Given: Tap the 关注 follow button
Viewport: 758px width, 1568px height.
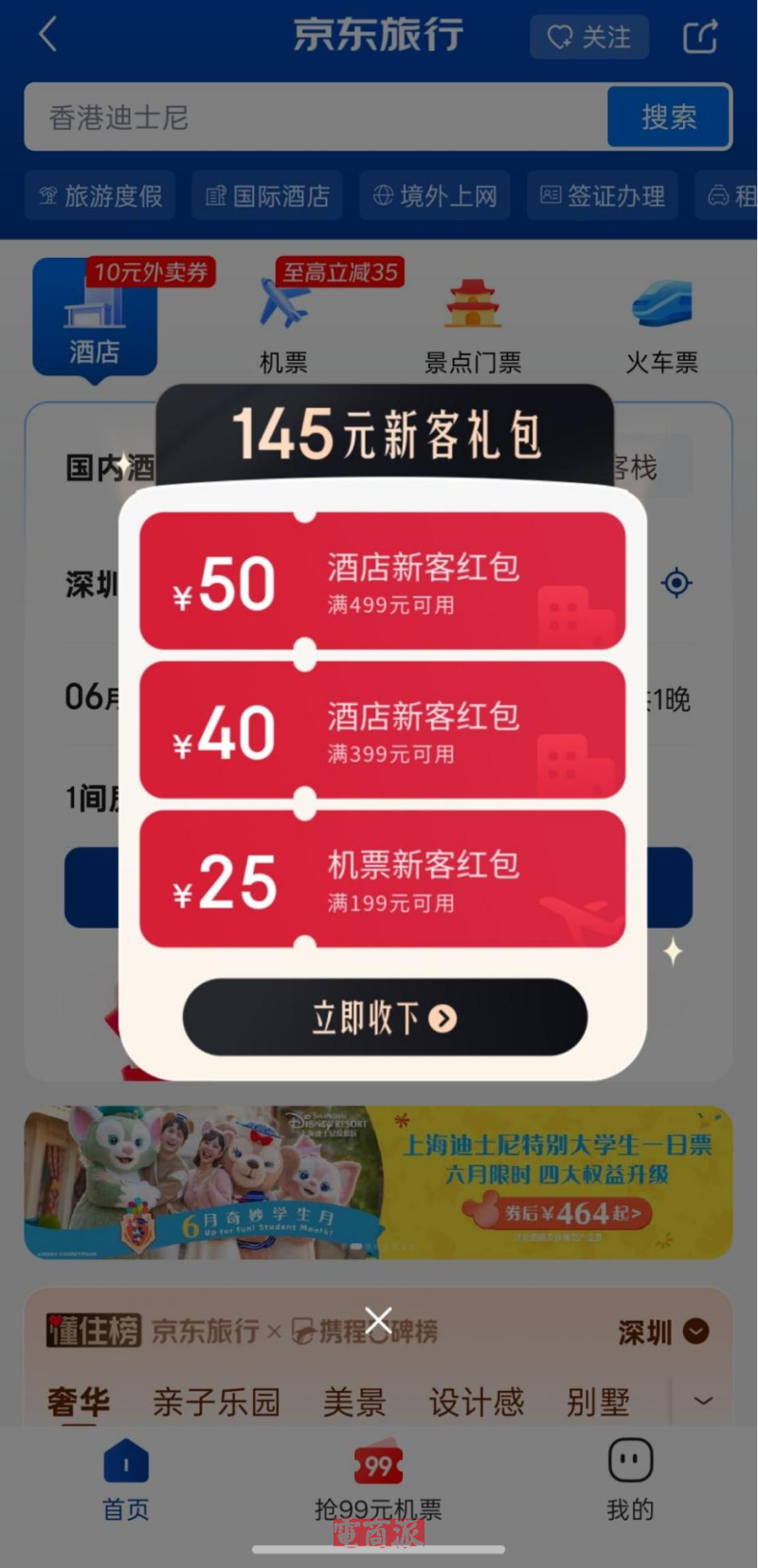Looking at the screenshot, I should 588,37.
